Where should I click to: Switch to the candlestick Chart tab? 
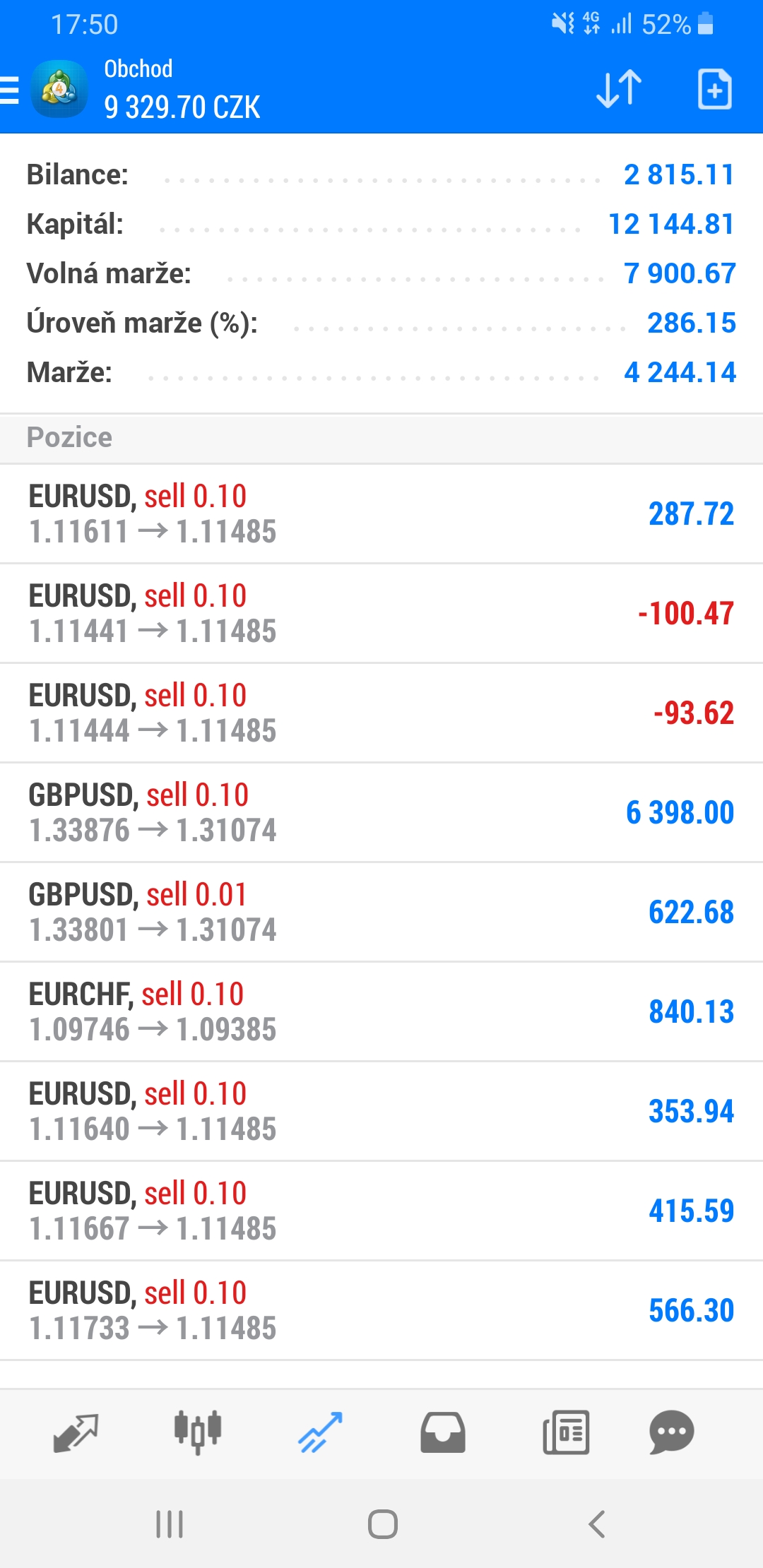[198, 1432]
